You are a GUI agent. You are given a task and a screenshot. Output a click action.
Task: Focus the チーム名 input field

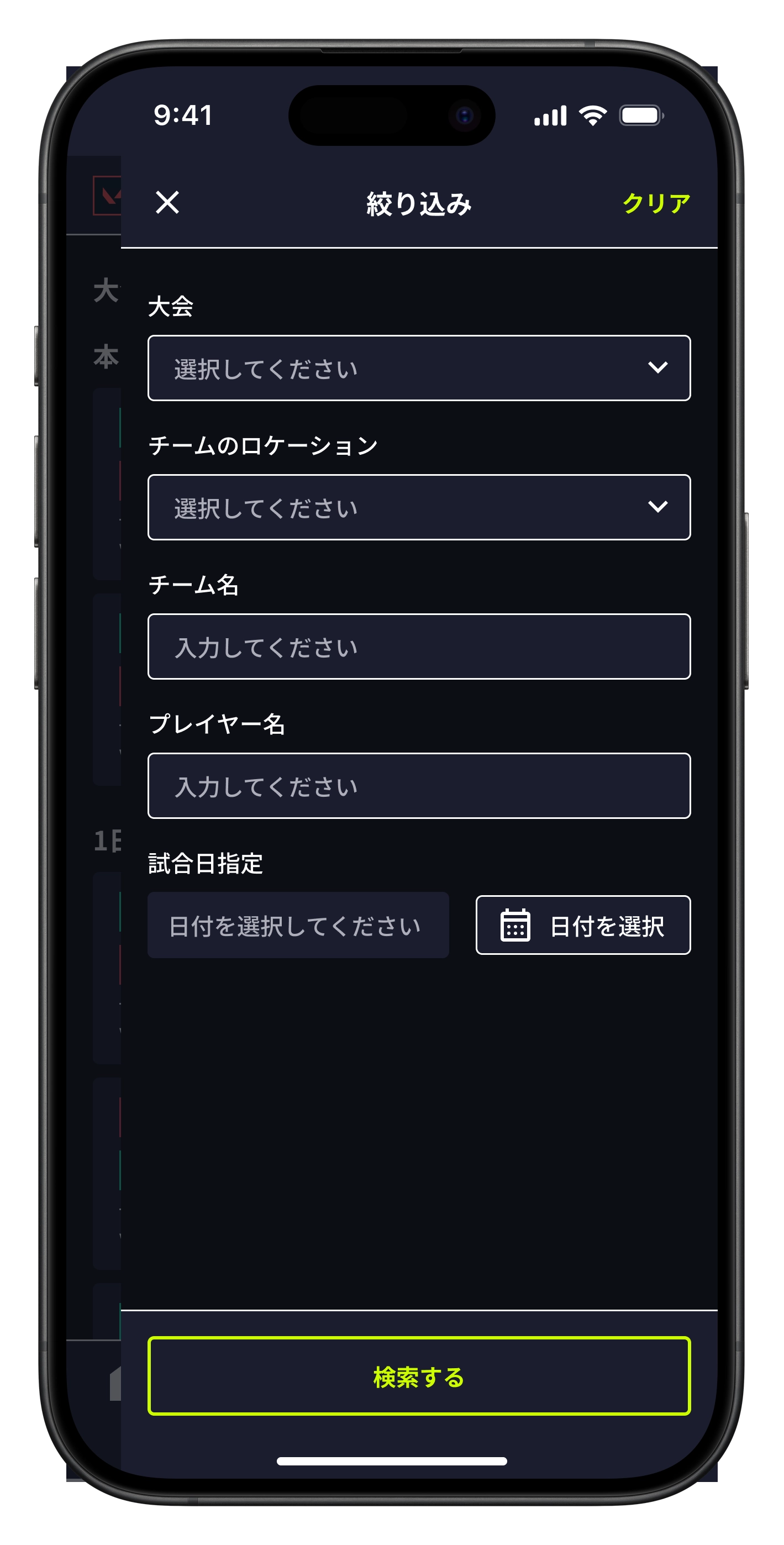click(419, 646)
